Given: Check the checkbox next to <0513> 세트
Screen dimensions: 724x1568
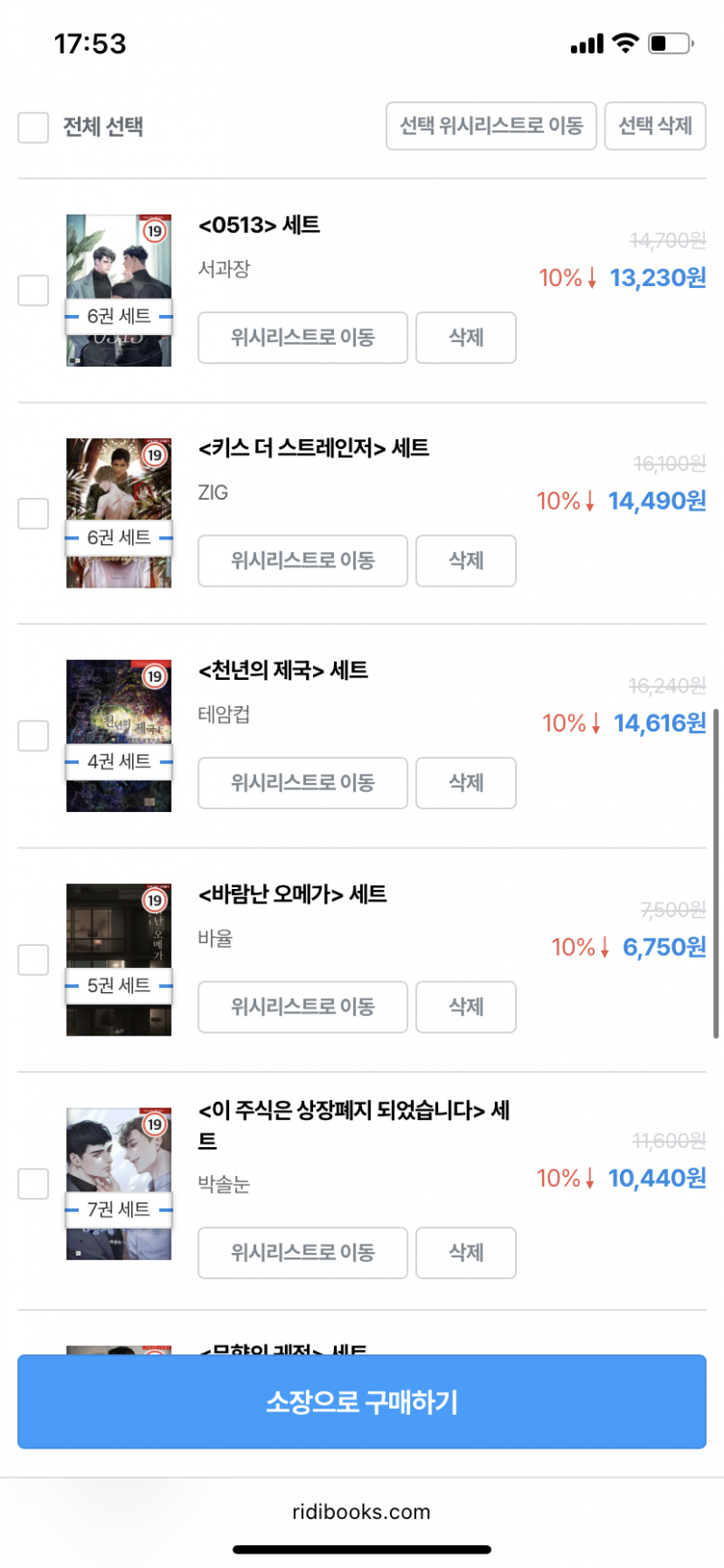Looking at the screenshot, I should (x=33, y=290).
